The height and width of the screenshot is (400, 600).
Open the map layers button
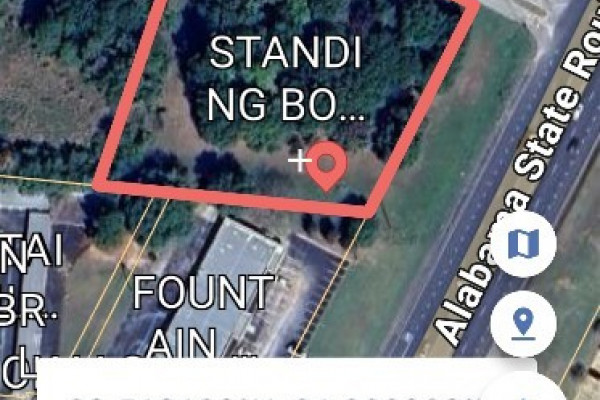[x=521, y=244]
